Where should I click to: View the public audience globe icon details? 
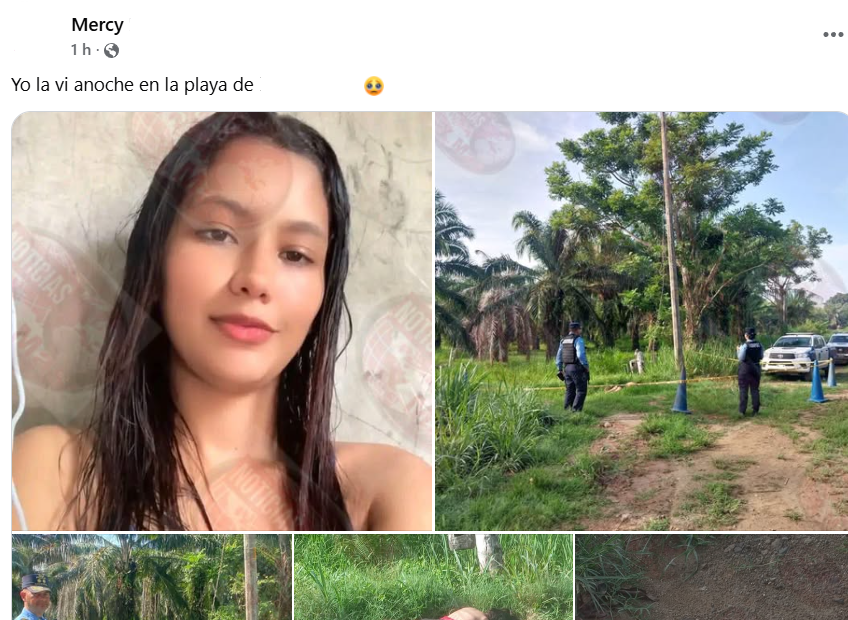point(111,50)
